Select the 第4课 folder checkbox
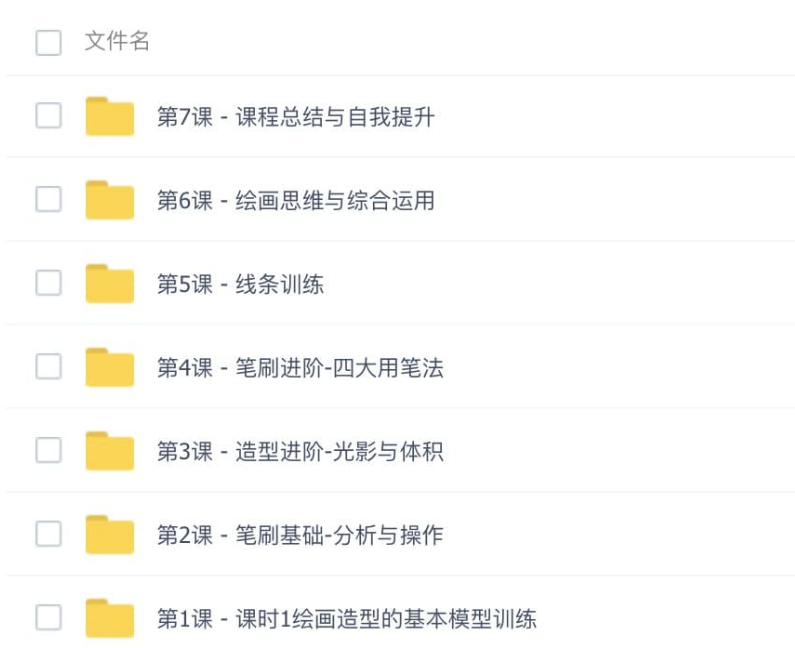 48,367
